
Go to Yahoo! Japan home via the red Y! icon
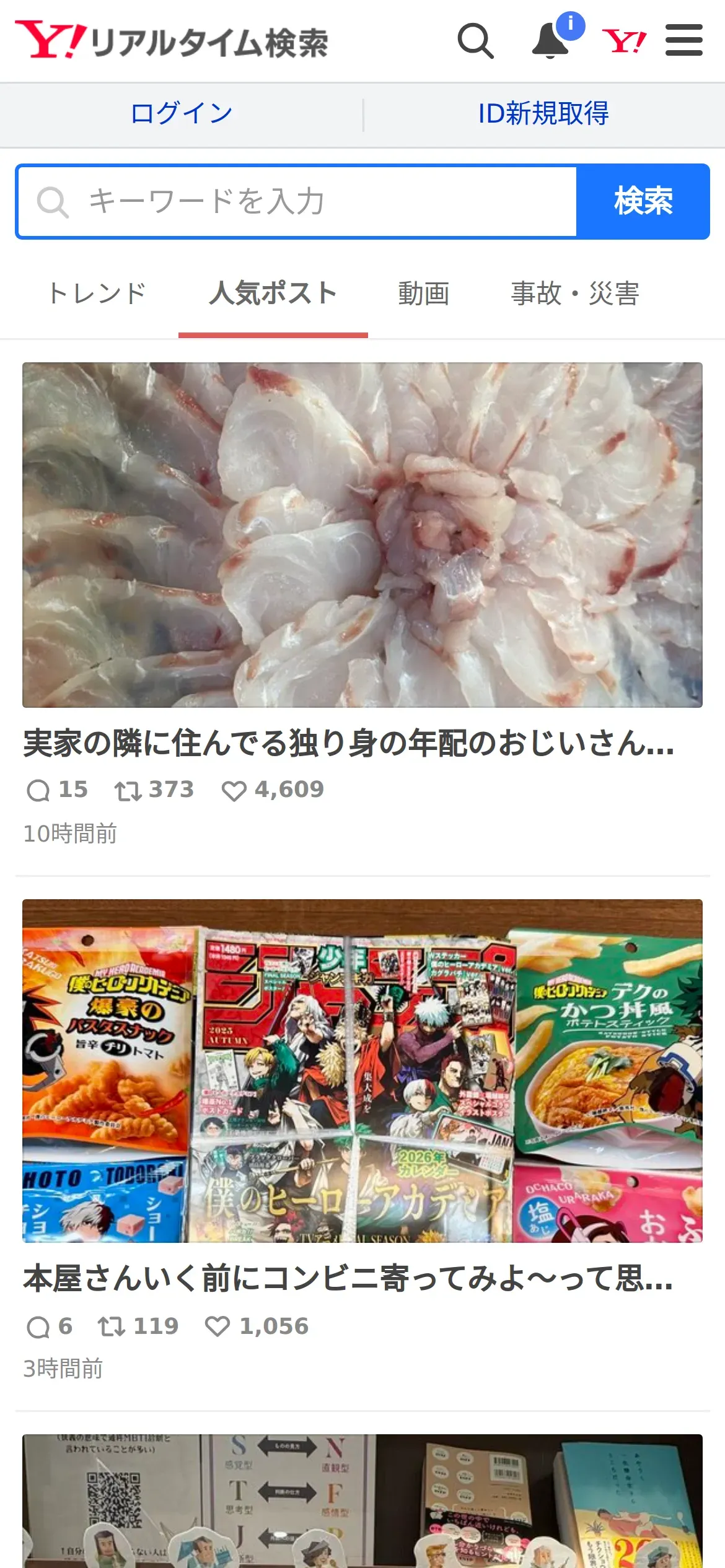pyautogui.click(x=624, y=41)
